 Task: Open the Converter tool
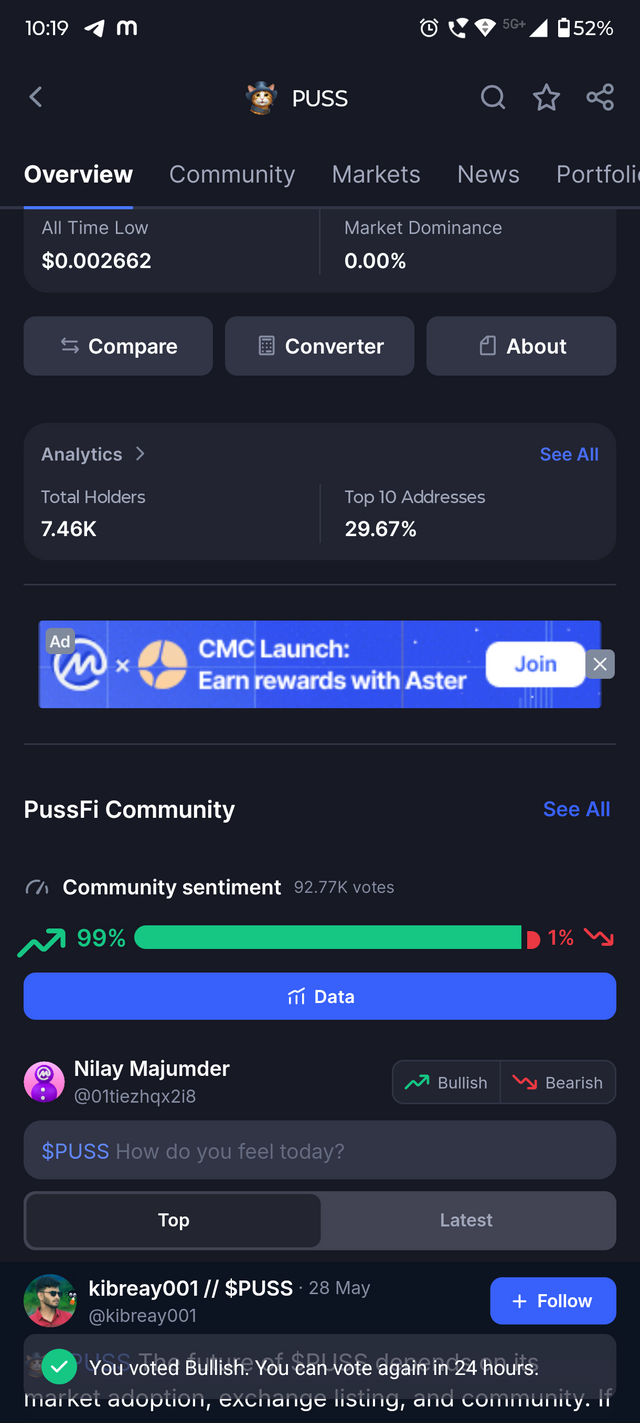(320, 346)
